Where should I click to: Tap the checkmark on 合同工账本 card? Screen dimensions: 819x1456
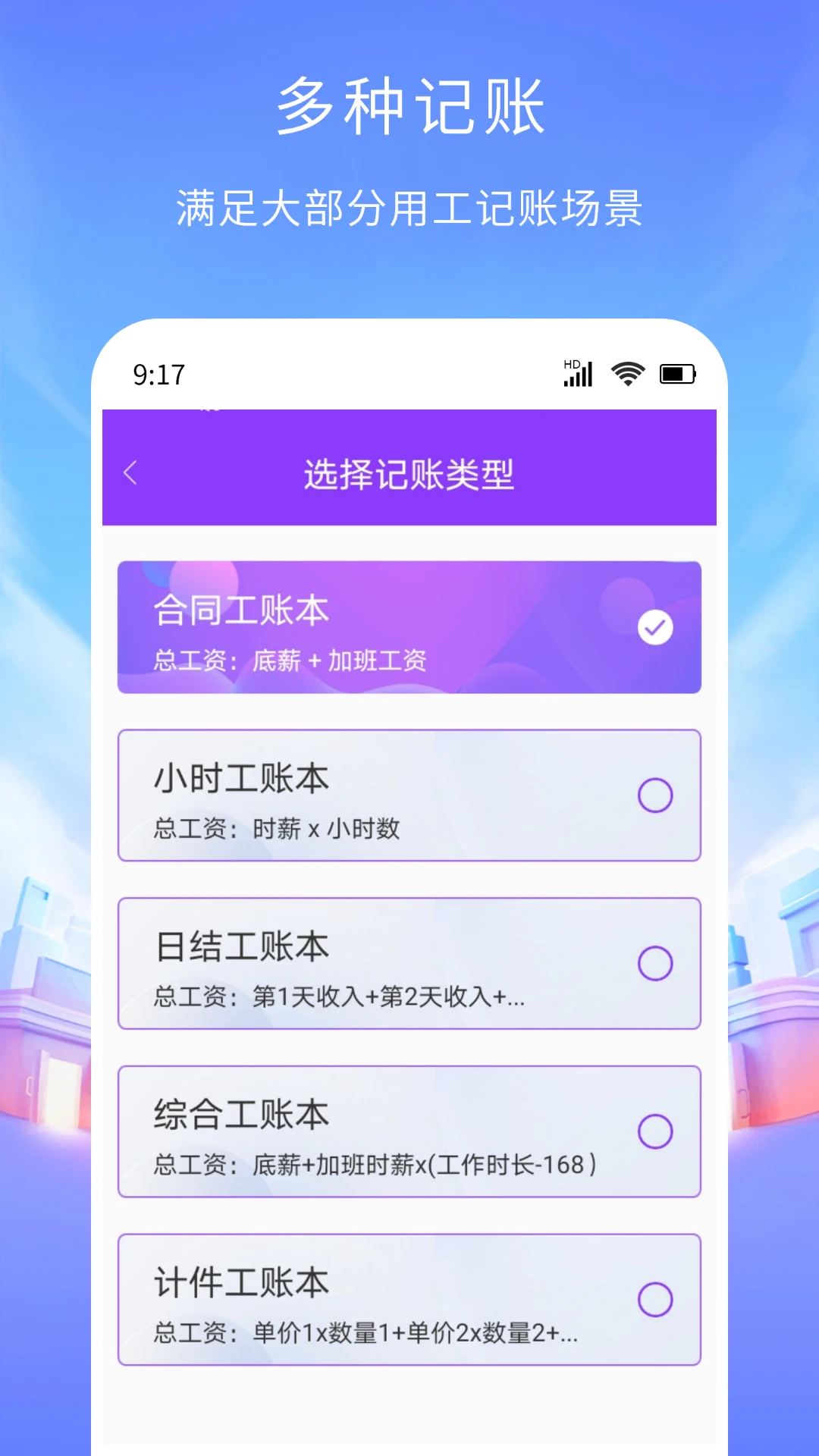(x=655, y=626)
